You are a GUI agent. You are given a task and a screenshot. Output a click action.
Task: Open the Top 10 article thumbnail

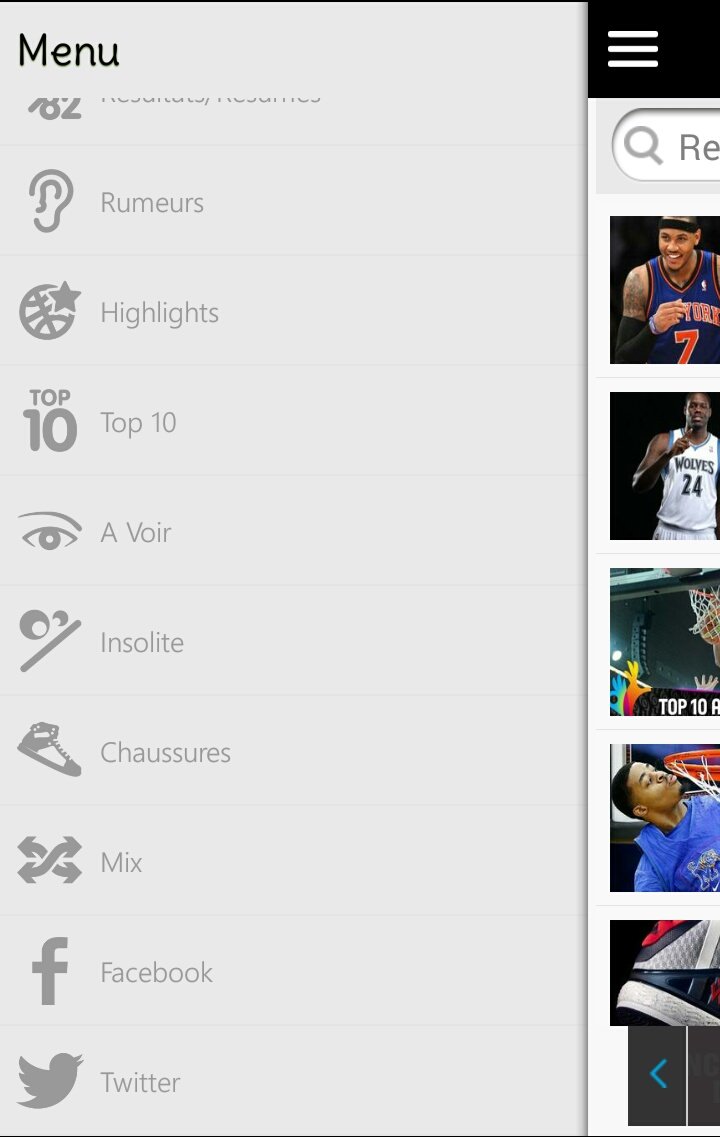pyautogui.click(x=665, y=642)
